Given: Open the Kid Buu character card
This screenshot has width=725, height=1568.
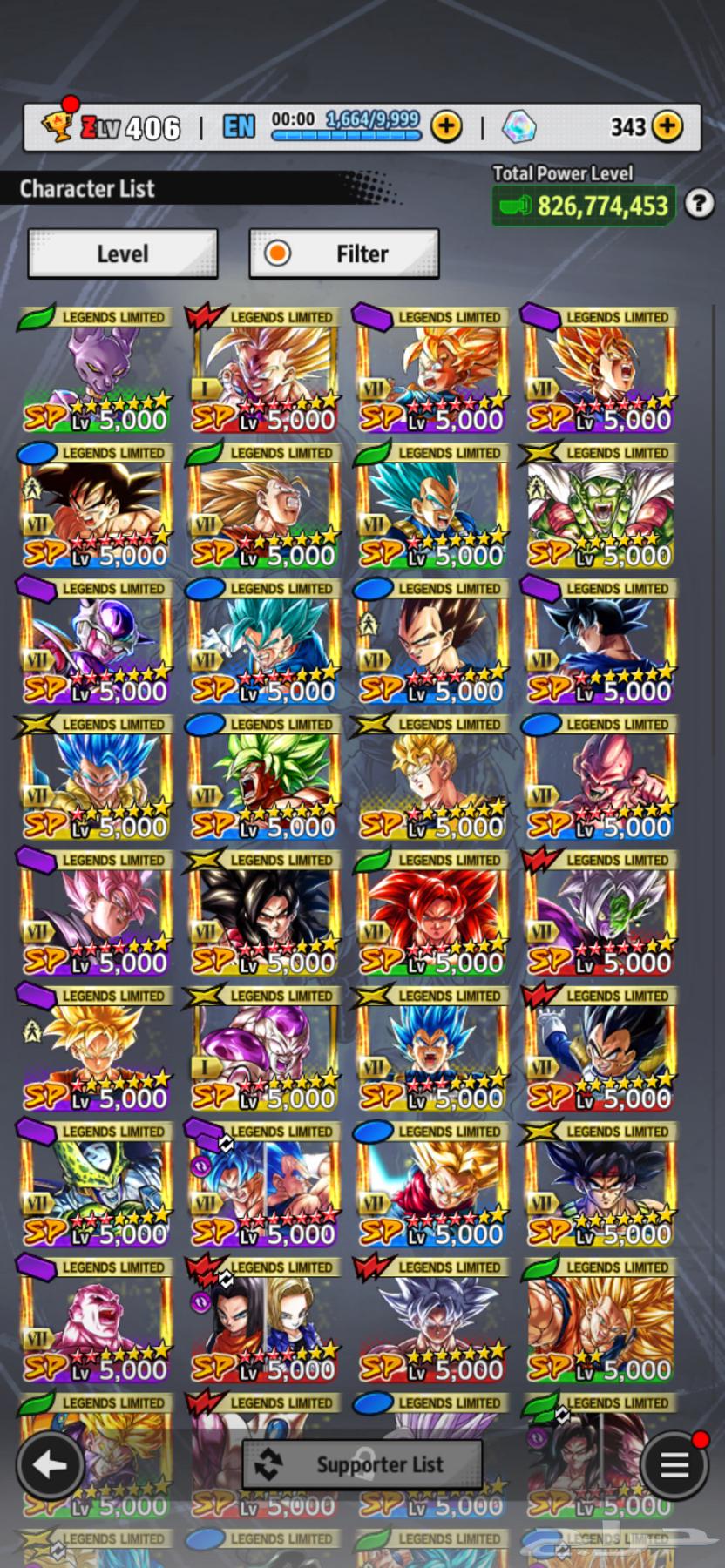Looking at the screenshot, I should (x=600, y=777).
